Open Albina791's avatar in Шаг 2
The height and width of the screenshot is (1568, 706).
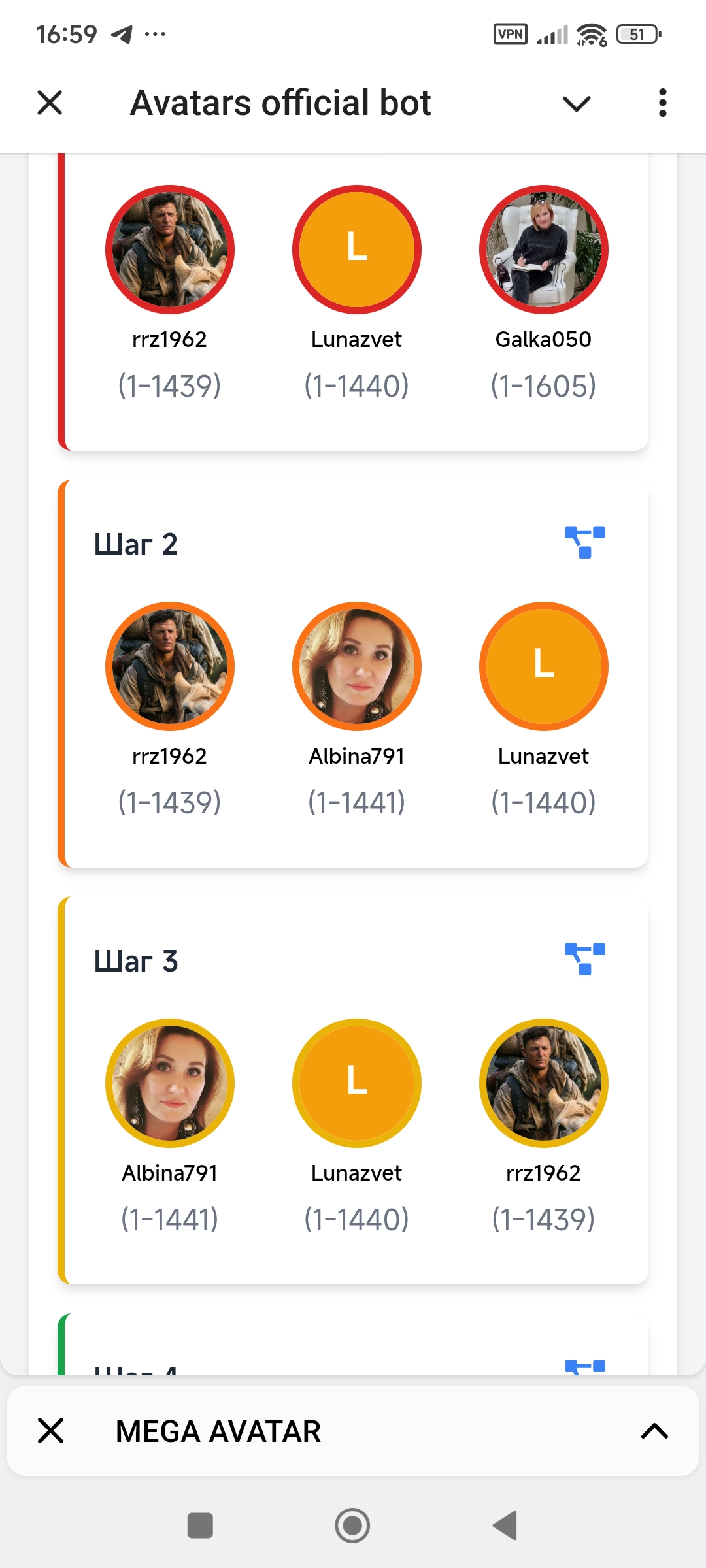(356, 666)
